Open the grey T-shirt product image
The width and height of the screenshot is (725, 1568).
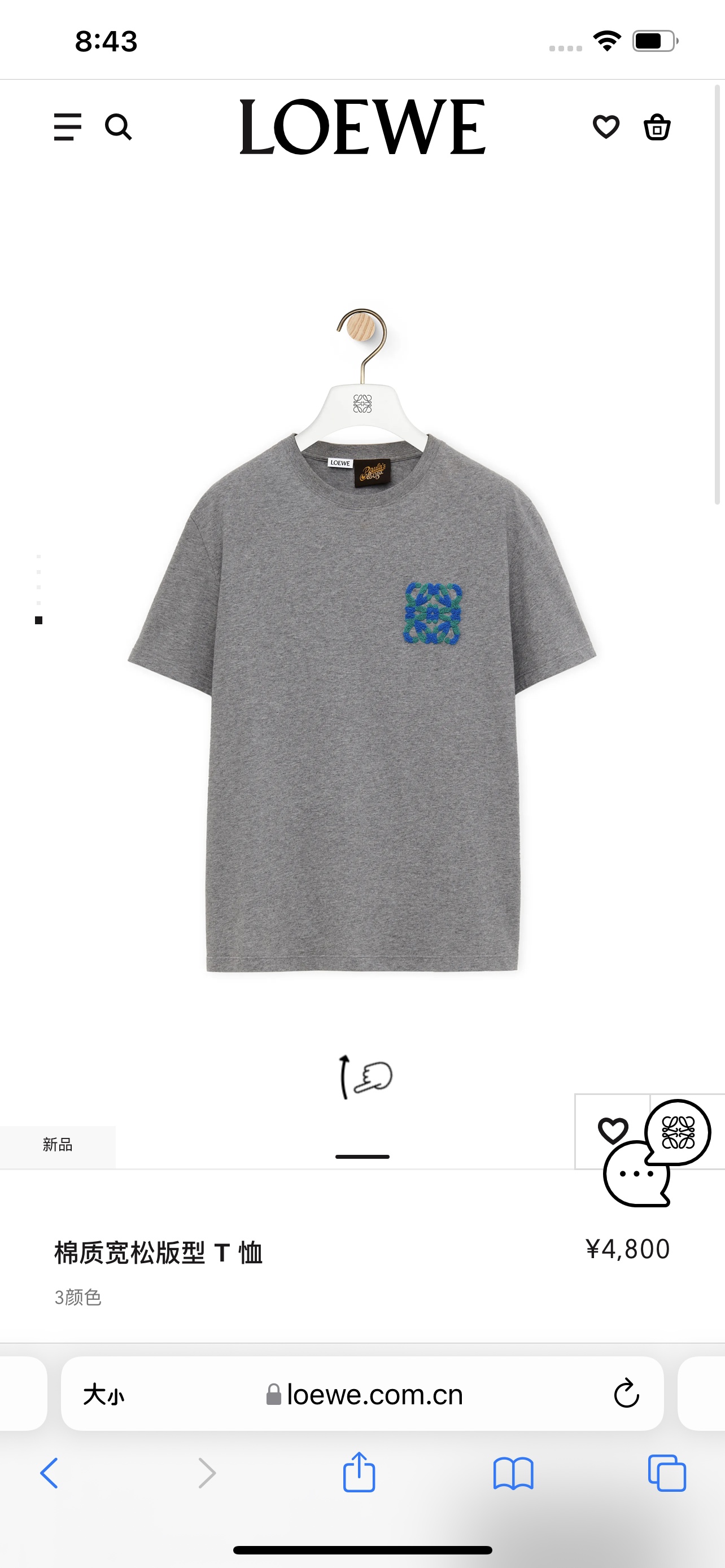pos(362,639)
